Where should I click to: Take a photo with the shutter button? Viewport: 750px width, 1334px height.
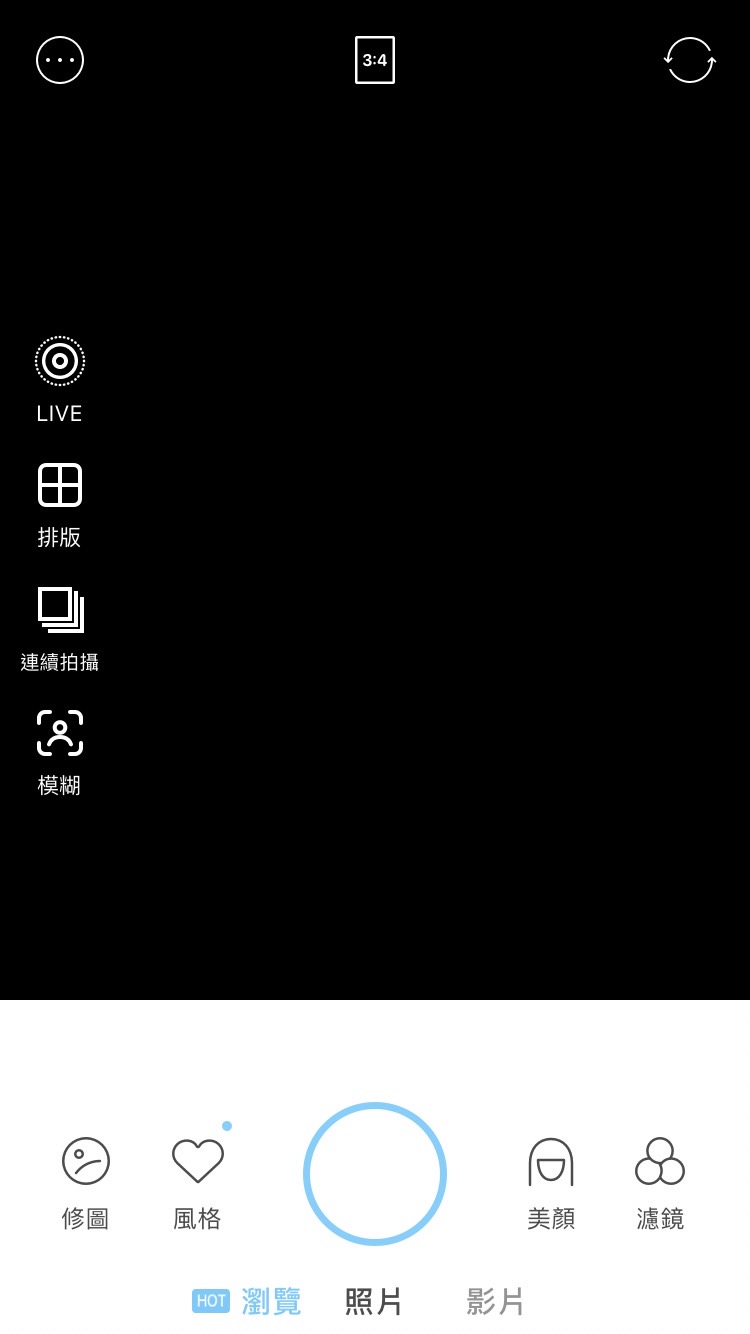375,1174
